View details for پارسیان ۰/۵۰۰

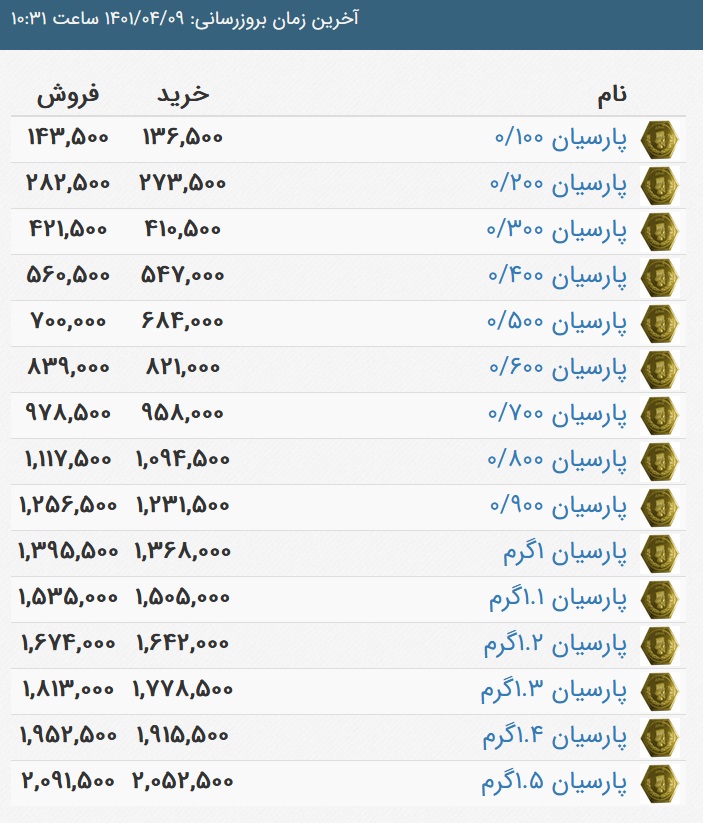pyautogui.click(x=557, y=323)
